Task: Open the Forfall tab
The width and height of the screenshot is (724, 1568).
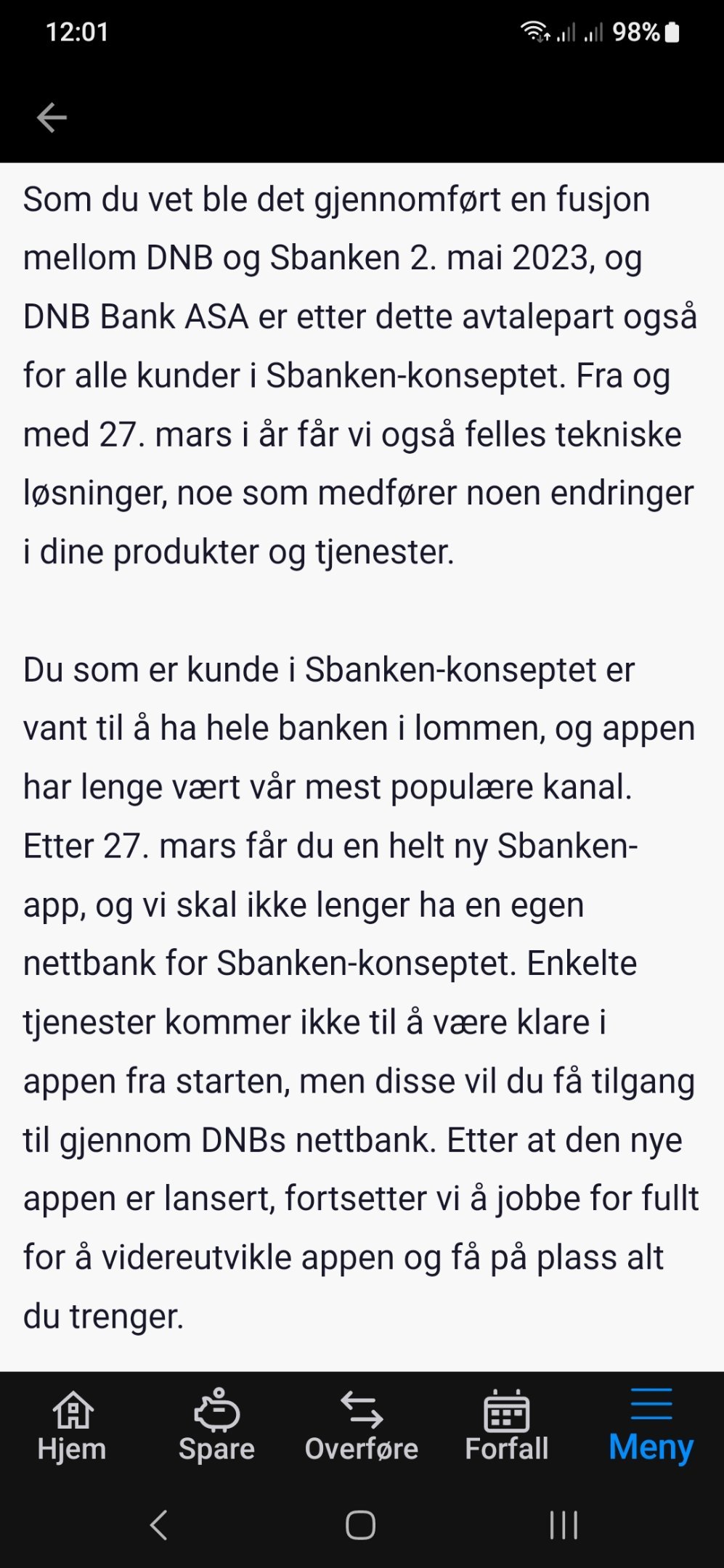Action: coord(507,1426)
